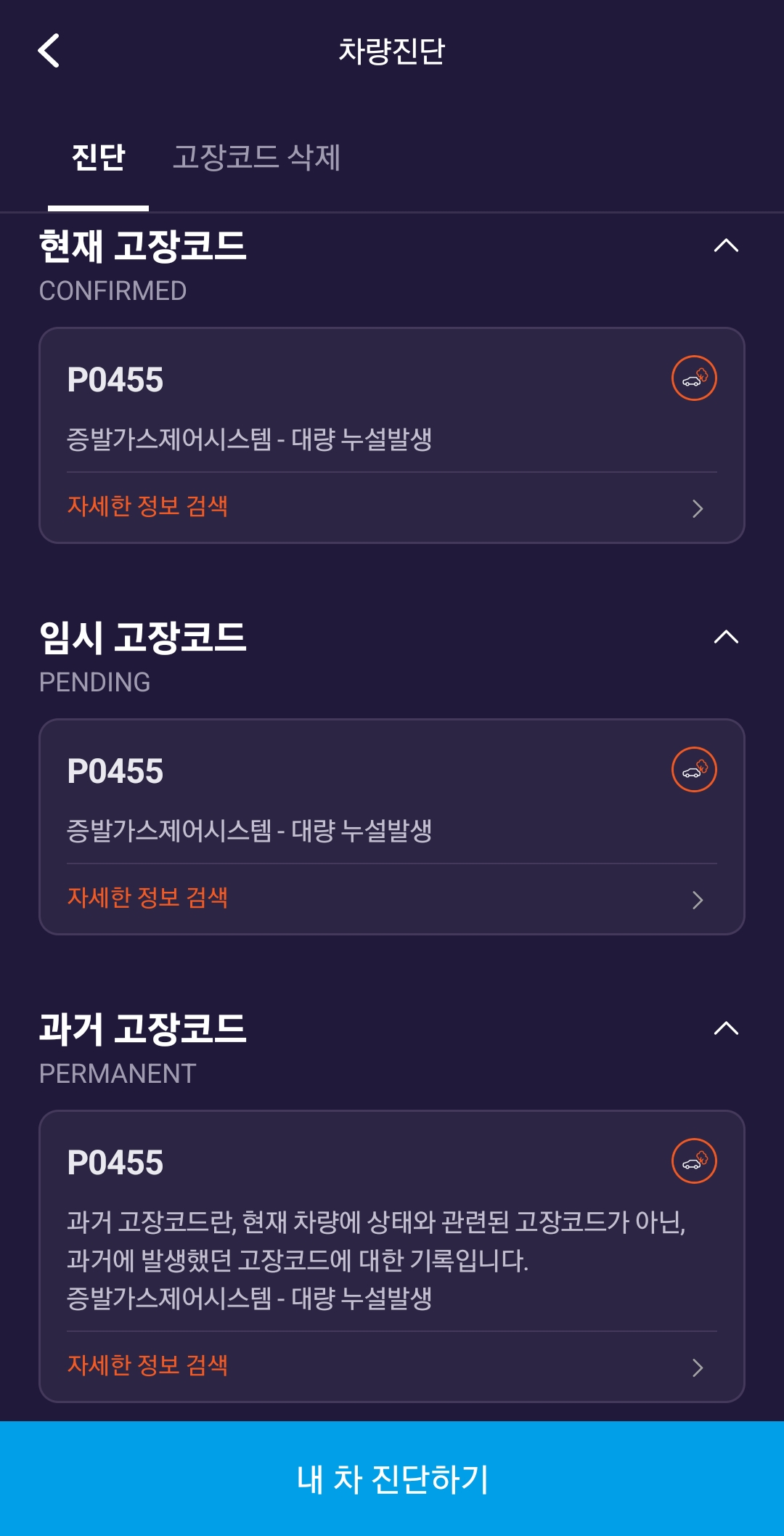
Task: Select the P0455 card under PENDING
Action: tap(392, 824)
